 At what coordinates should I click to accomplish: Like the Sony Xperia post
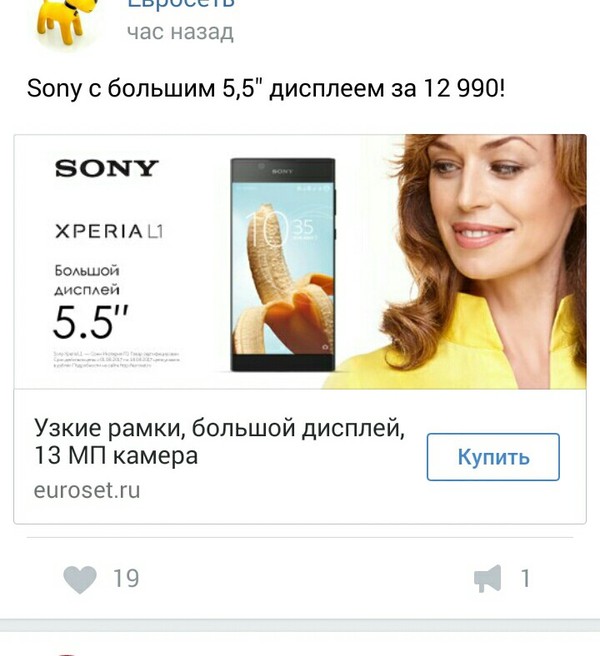pyautogui.click(x=80, y=578)
